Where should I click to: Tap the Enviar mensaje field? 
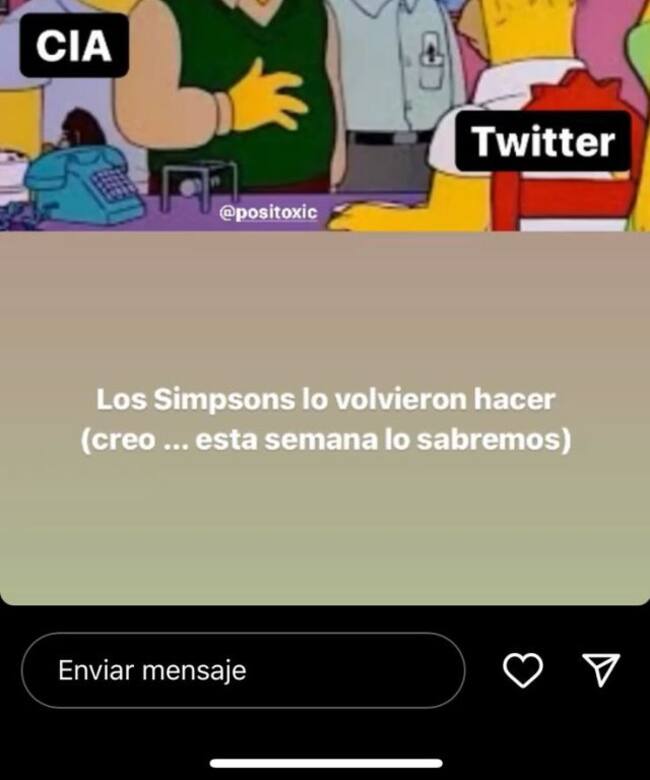pyautogui.click(x=242, y=670)
